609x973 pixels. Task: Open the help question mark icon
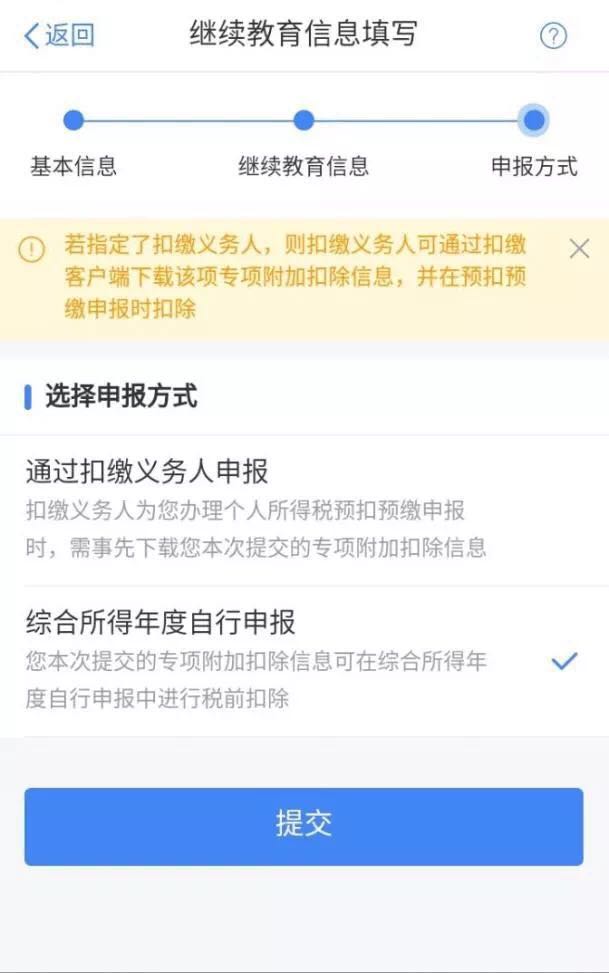[x=553, y=36]
